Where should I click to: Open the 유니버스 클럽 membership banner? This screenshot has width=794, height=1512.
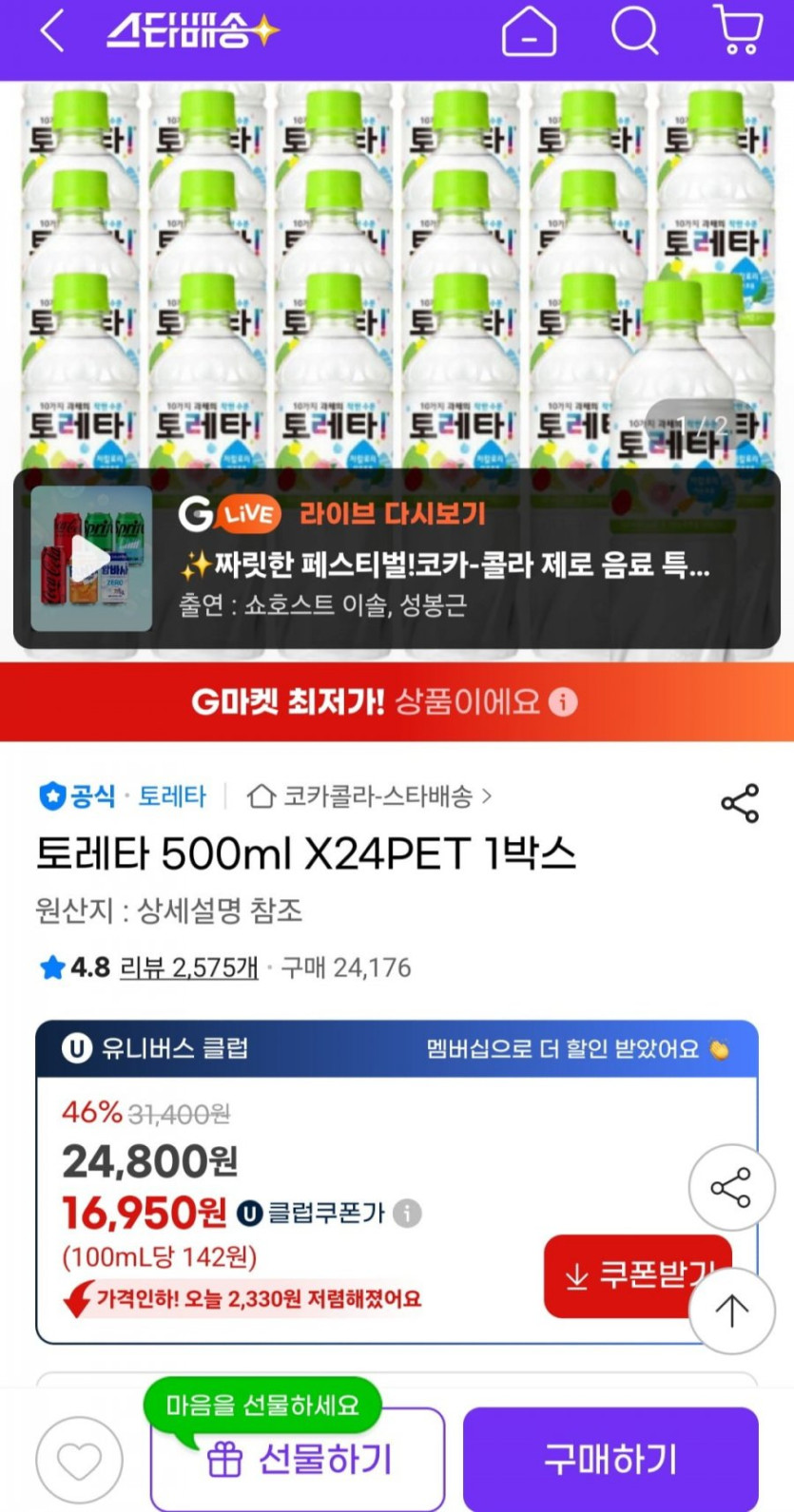click(x=397, y=1048)
